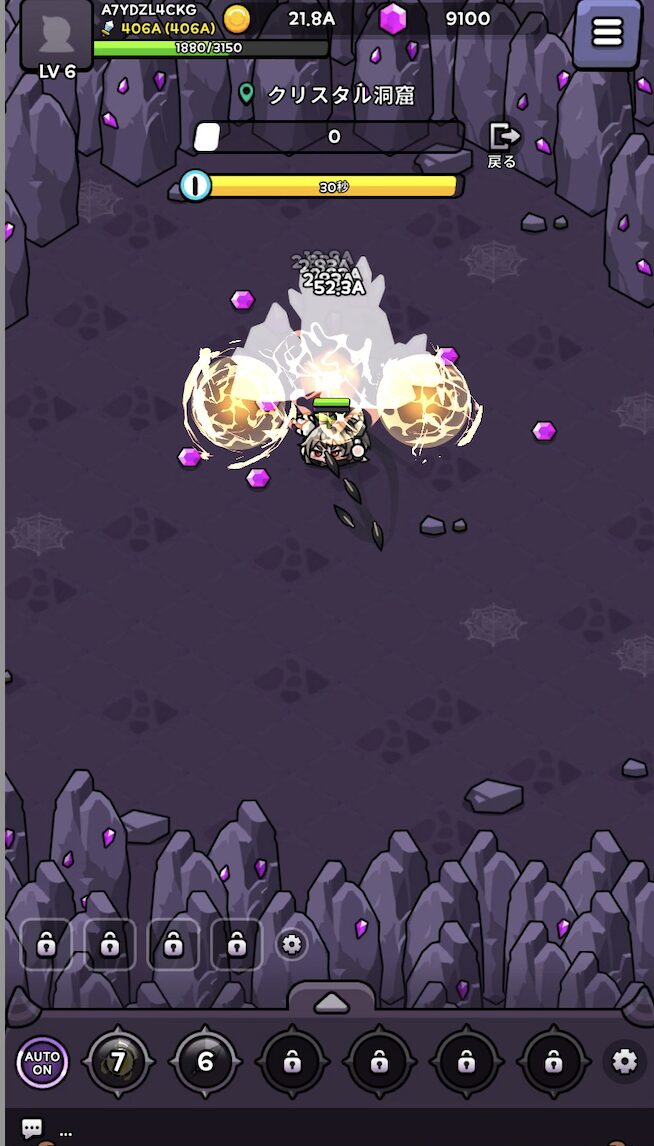Activate the skill showing 7
Viewport: 654px width, 1146px height.
pyautogui.click(x=118, y=1062)
